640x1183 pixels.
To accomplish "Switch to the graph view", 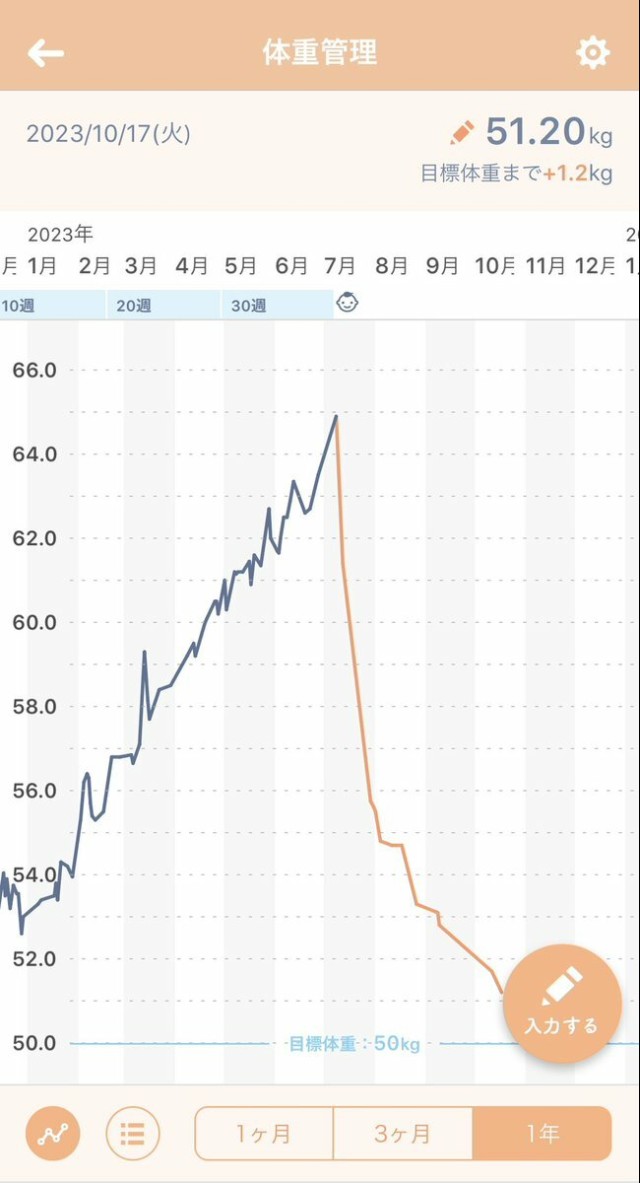I will [52, 1133].
